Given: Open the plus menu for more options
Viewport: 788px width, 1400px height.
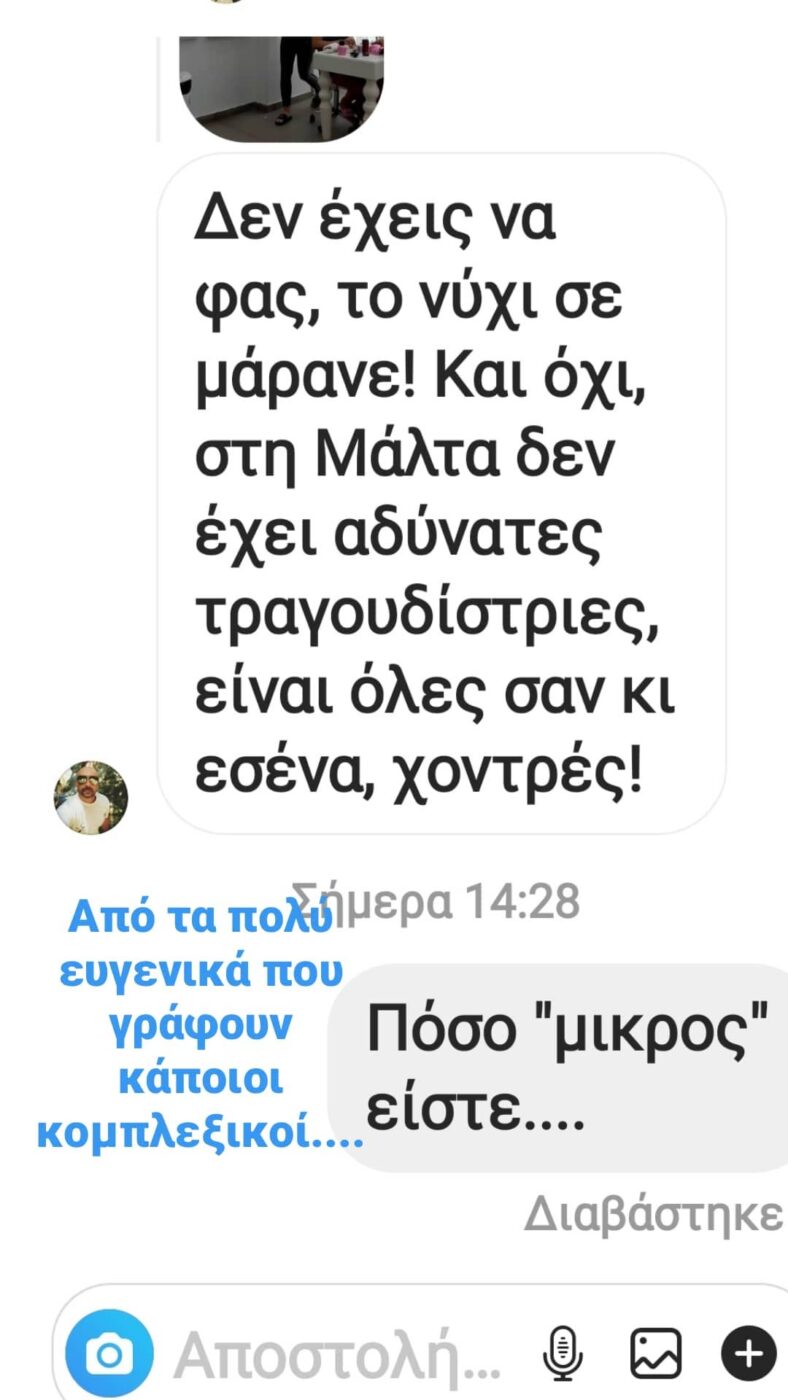Looking at the screenshot, I should point(749,1355).
